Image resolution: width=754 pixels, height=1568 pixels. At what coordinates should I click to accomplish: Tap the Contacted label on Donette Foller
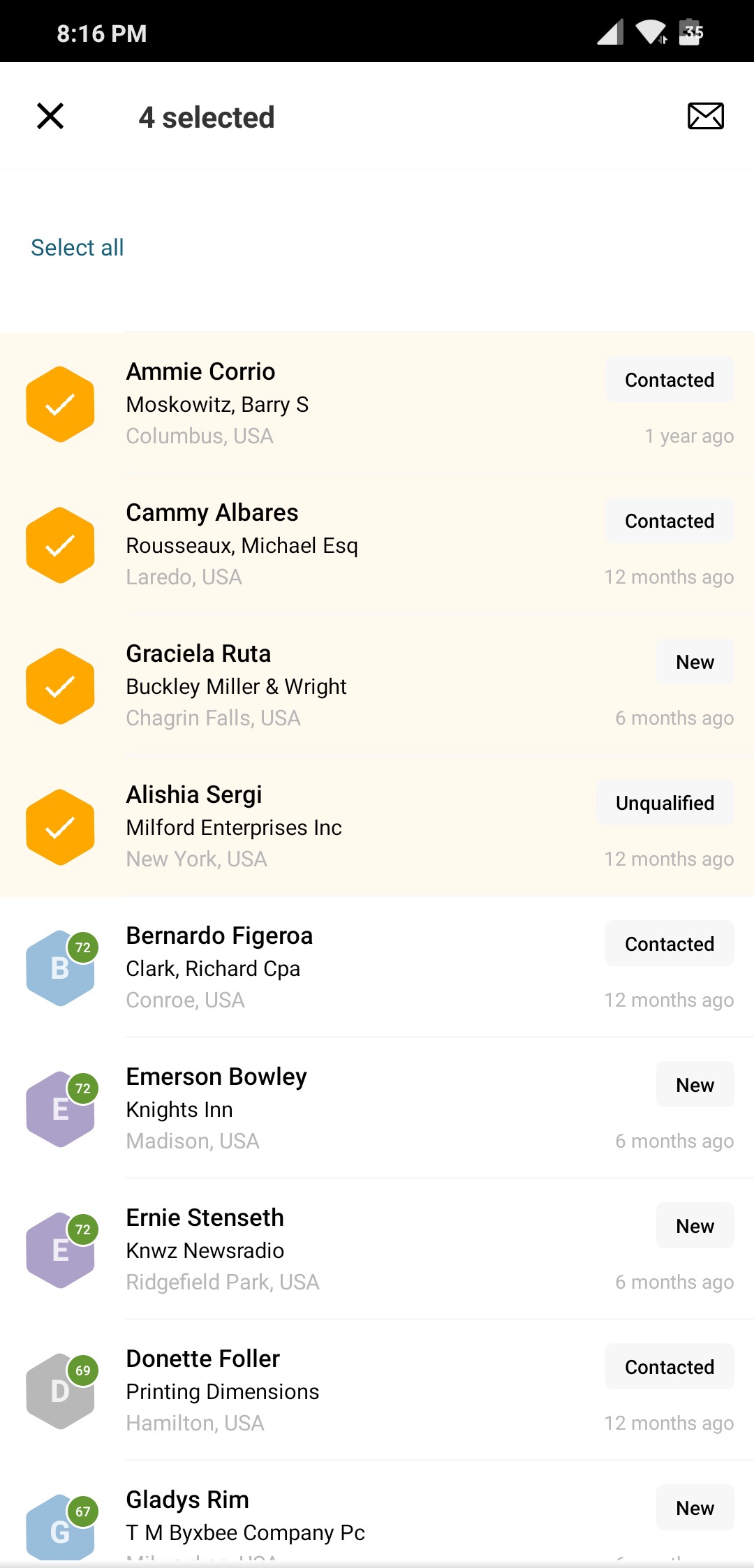tap(669, 1366)
